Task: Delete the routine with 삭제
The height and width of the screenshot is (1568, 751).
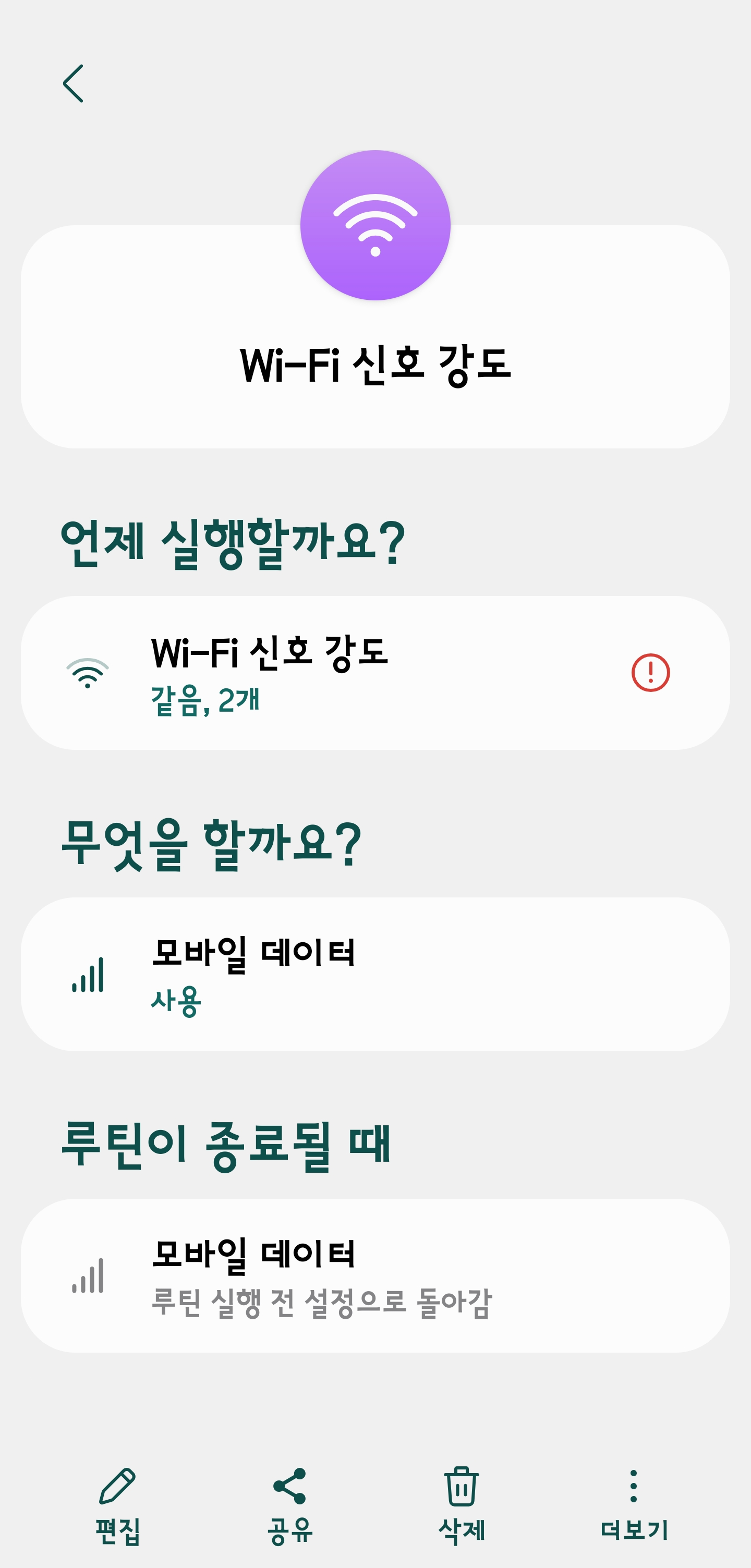Action: (462, 1505)
